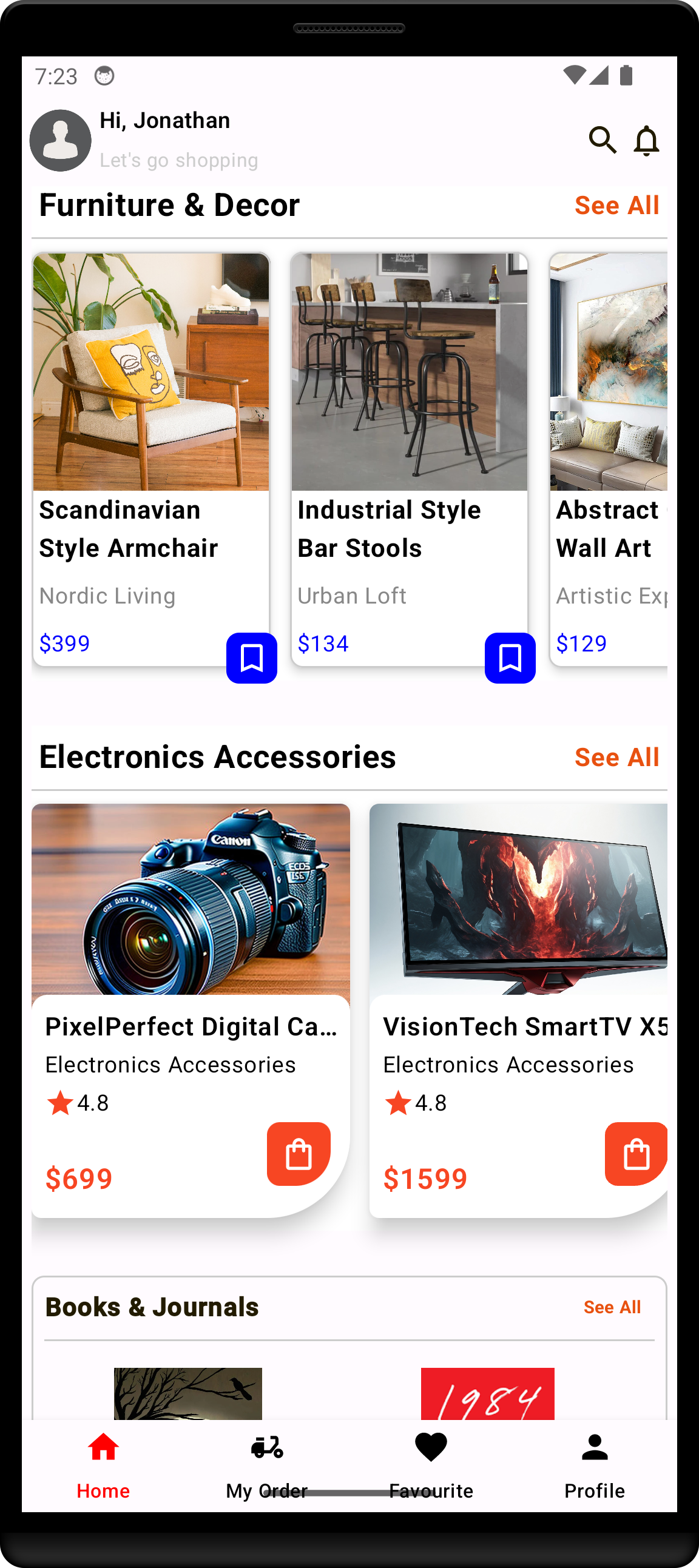Add PixelPerfect Digital Camera to bag

(299, 1154)
